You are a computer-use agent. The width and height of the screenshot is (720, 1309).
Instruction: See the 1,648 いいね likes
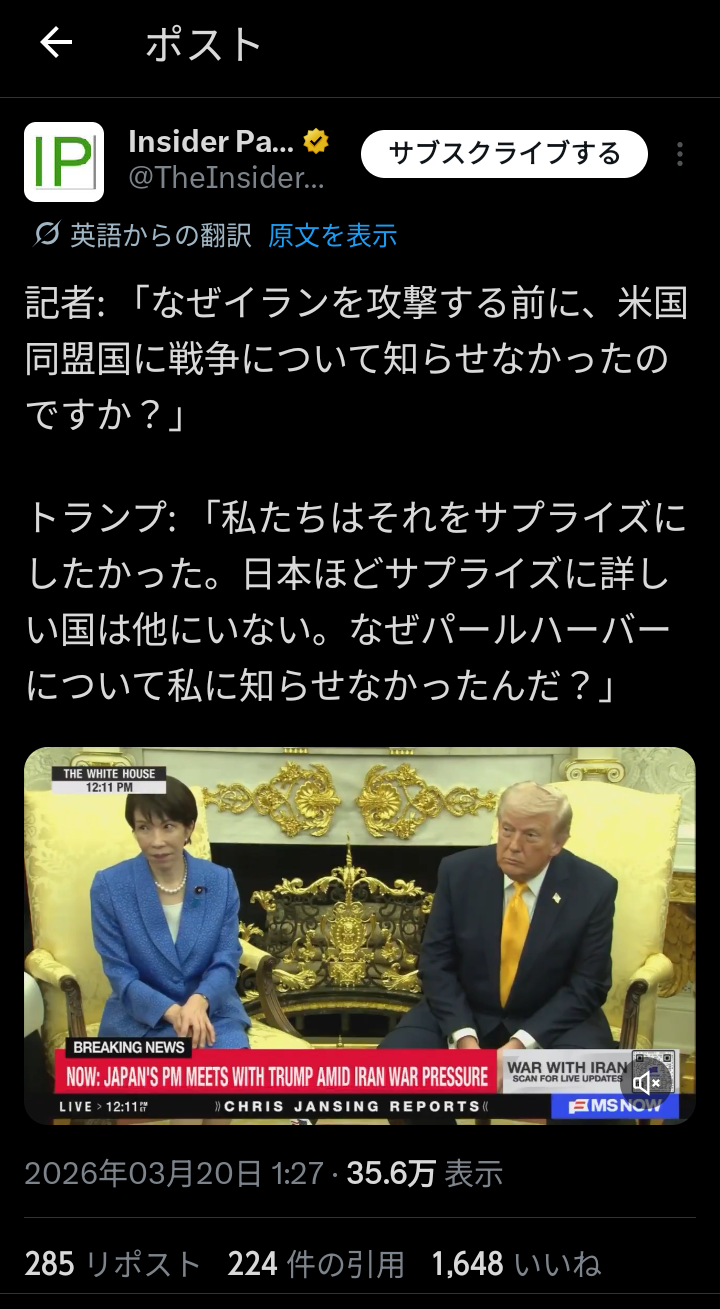pos(515,1264)
